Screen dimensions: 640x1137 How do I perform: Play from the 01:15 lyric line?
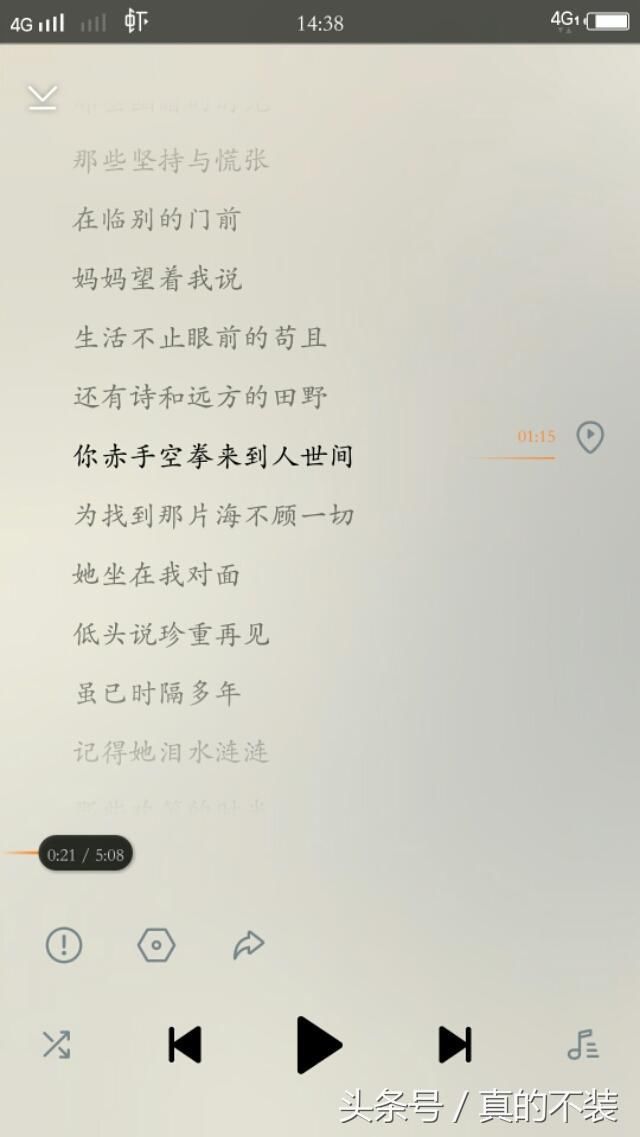pyautogui.click(x=590, y=436)
